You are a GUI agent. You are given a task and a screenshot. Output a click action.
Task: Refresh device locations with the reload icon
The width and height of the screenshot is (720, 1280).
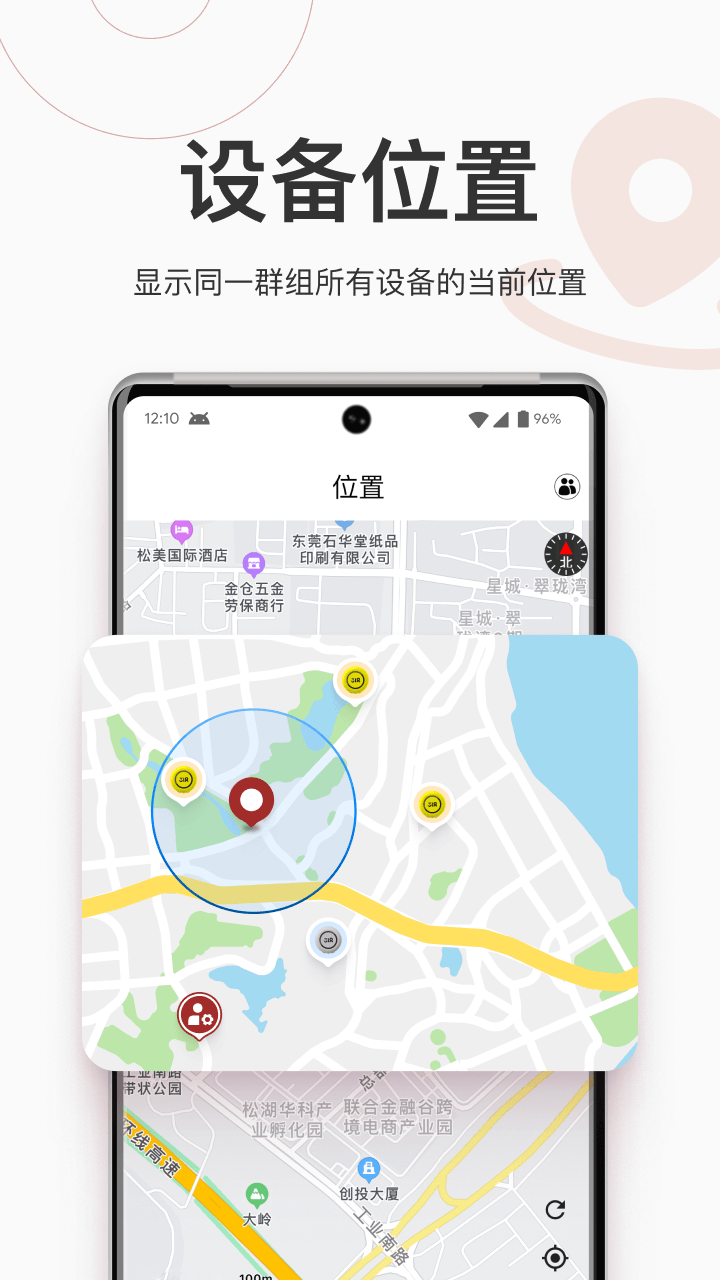557,1208
